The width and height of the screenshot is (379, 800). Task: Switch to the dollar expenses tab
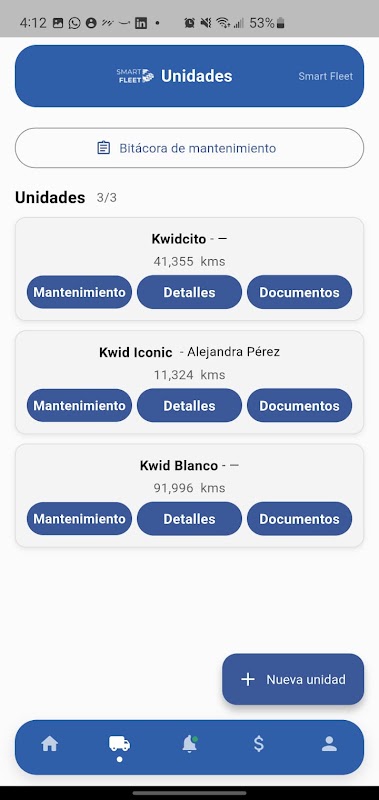(x=259, y=744)
